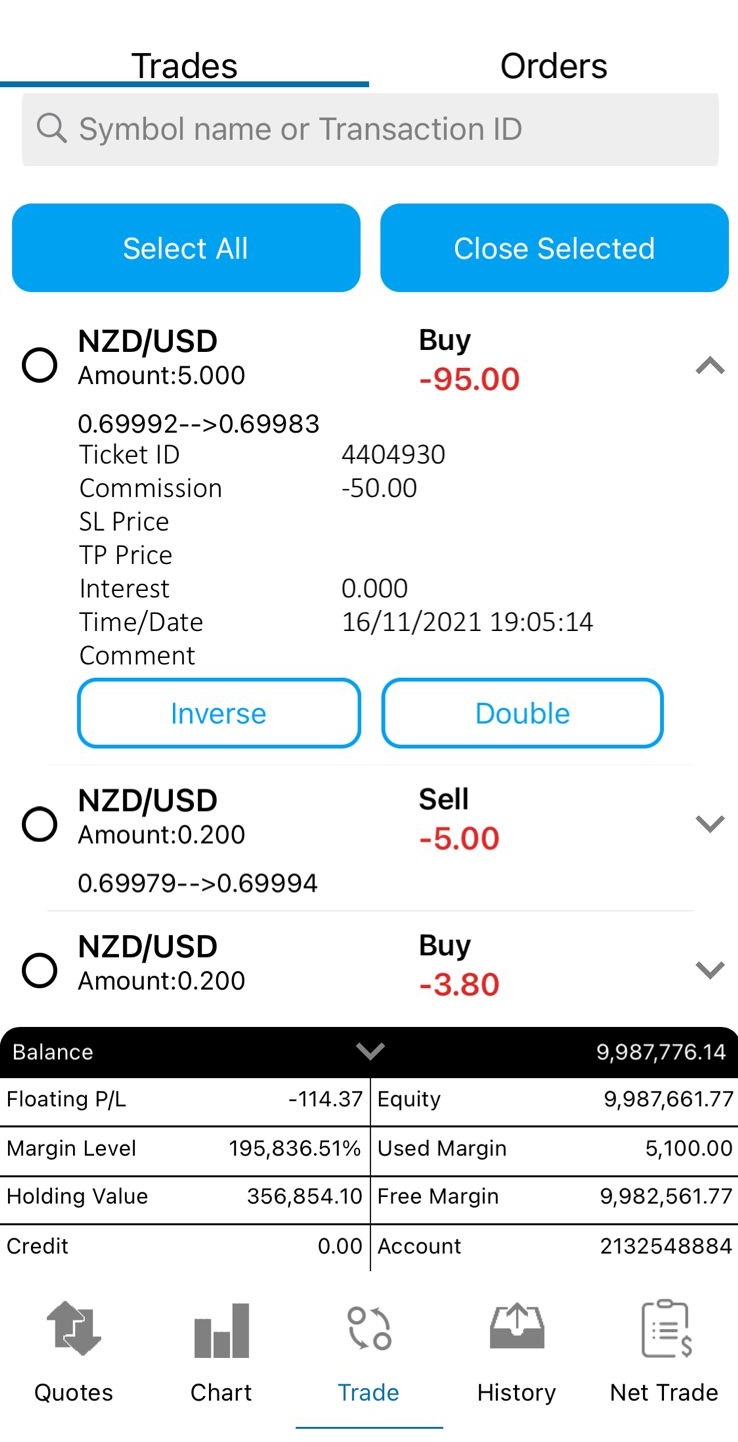Select the NZD/USD trade with amount 5.000
738x1442 pixels.
[x=40, y=366]
